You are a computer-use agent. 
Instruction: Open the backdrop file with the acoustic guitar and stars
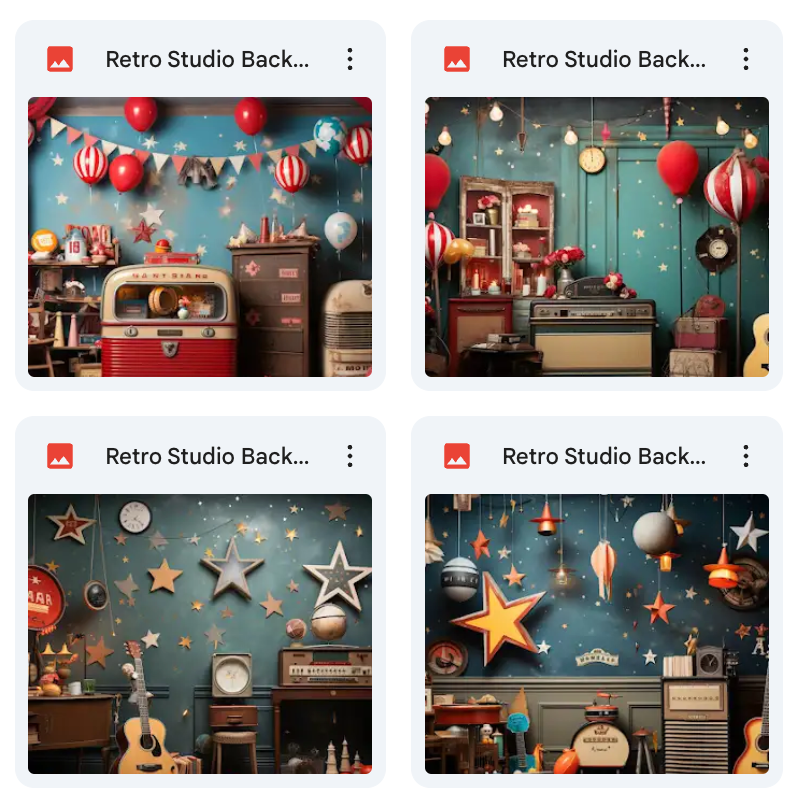click(x=200, y=633)
